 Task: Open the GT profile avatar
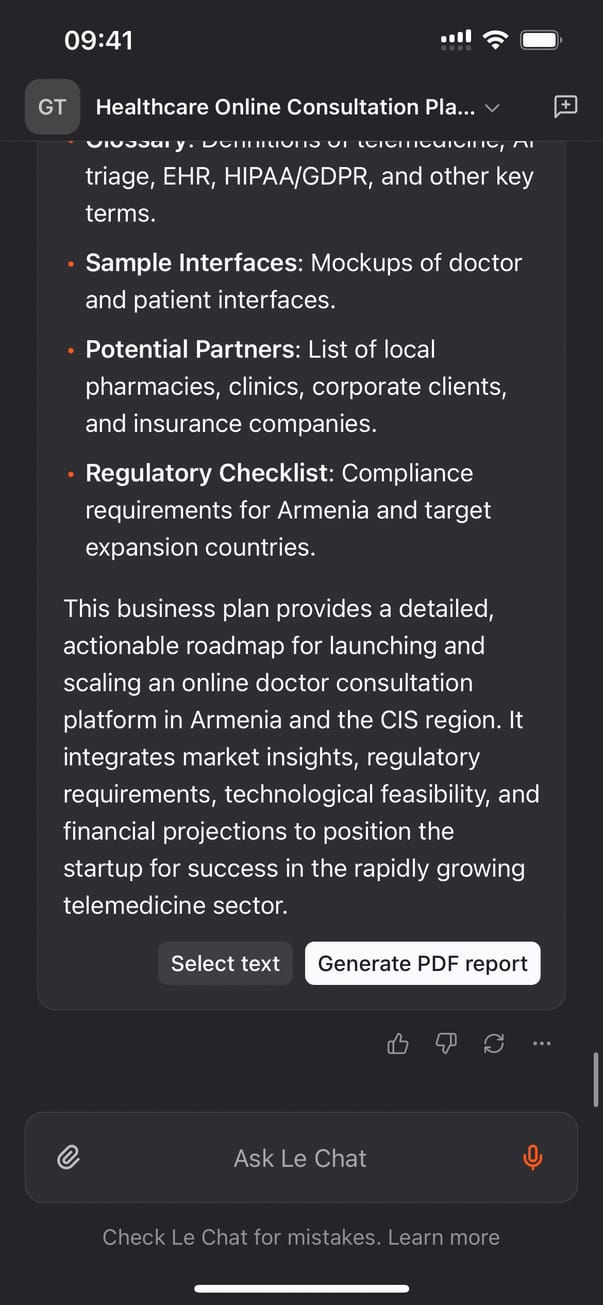click(x=52, y=107)
